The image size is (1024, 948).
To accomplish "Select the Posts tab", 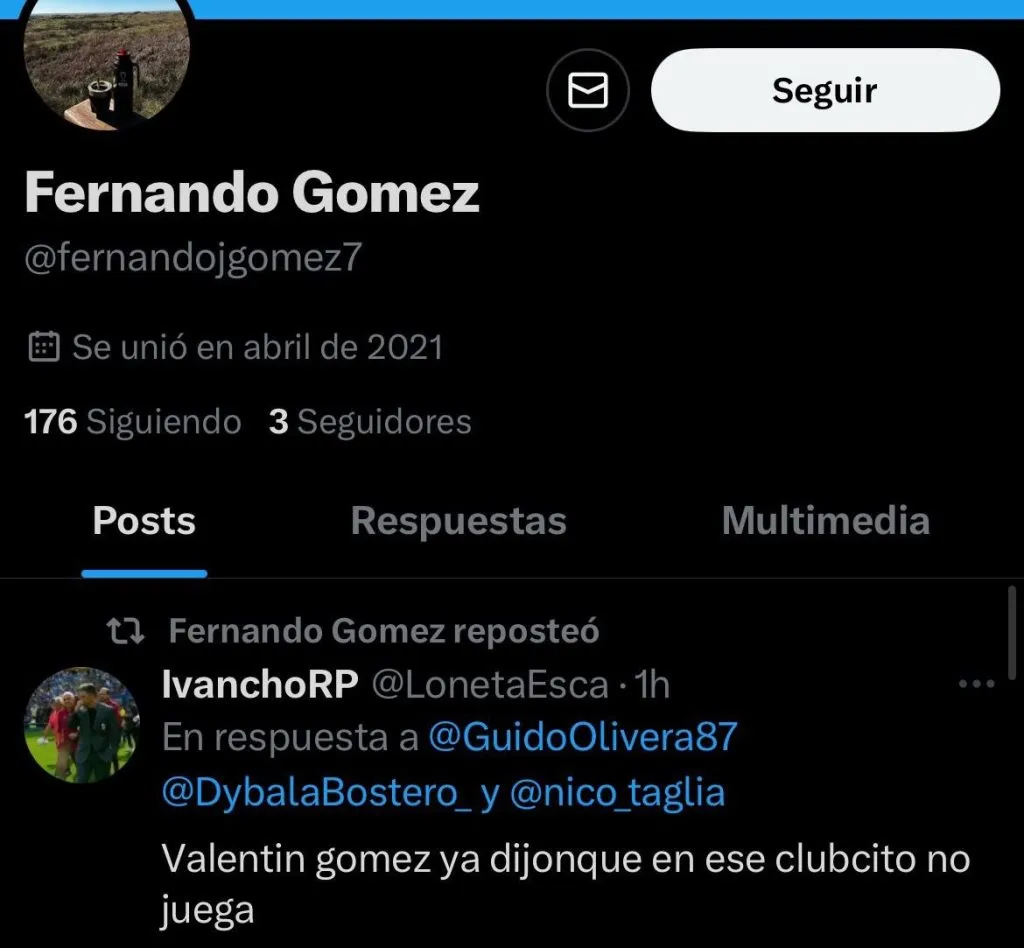I will (x=144, y=521).
